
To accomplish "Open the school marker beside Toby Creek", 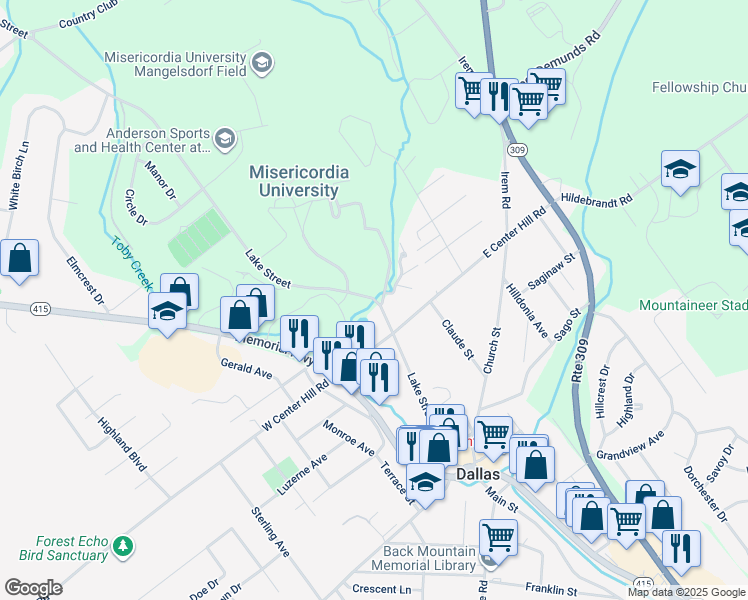I will (167, 311).
